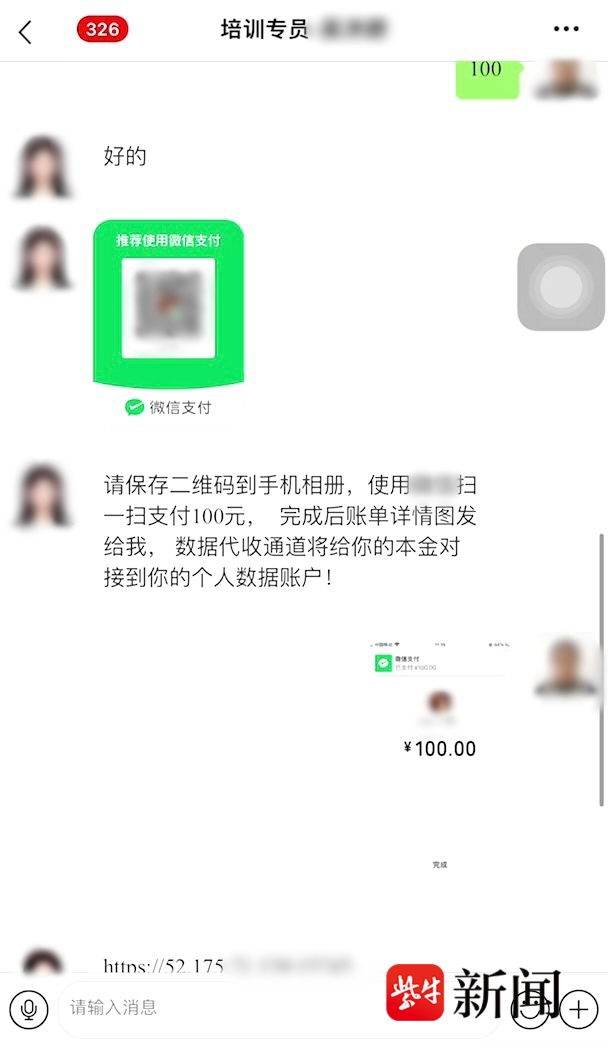This screenshot has height=1047, width=608.
Task: Open the sender's avatar beside 好的
Action: (x=44, y=166)
